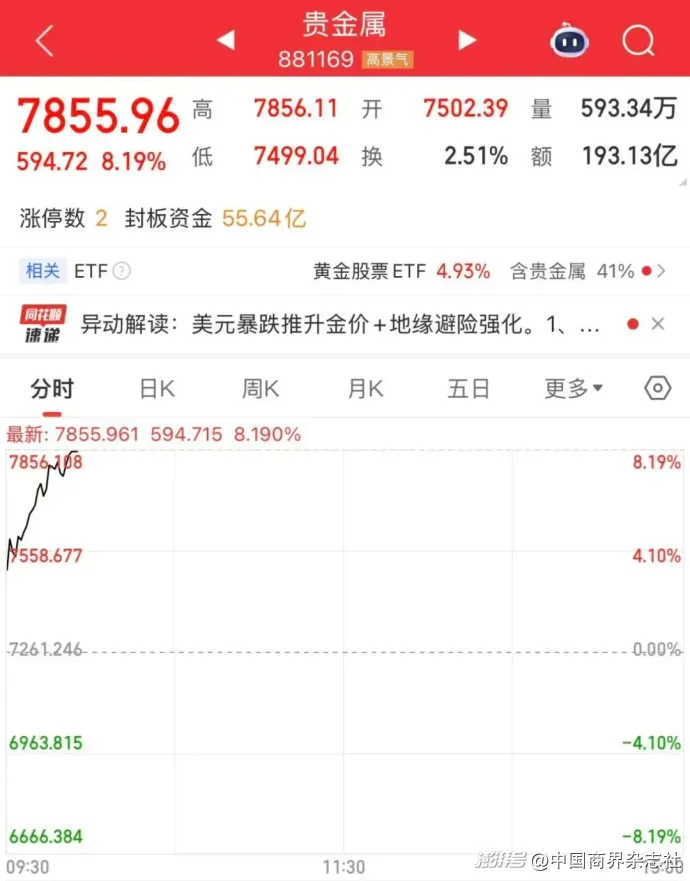Switch to the previous sector with left triangle

pos(225,40)
